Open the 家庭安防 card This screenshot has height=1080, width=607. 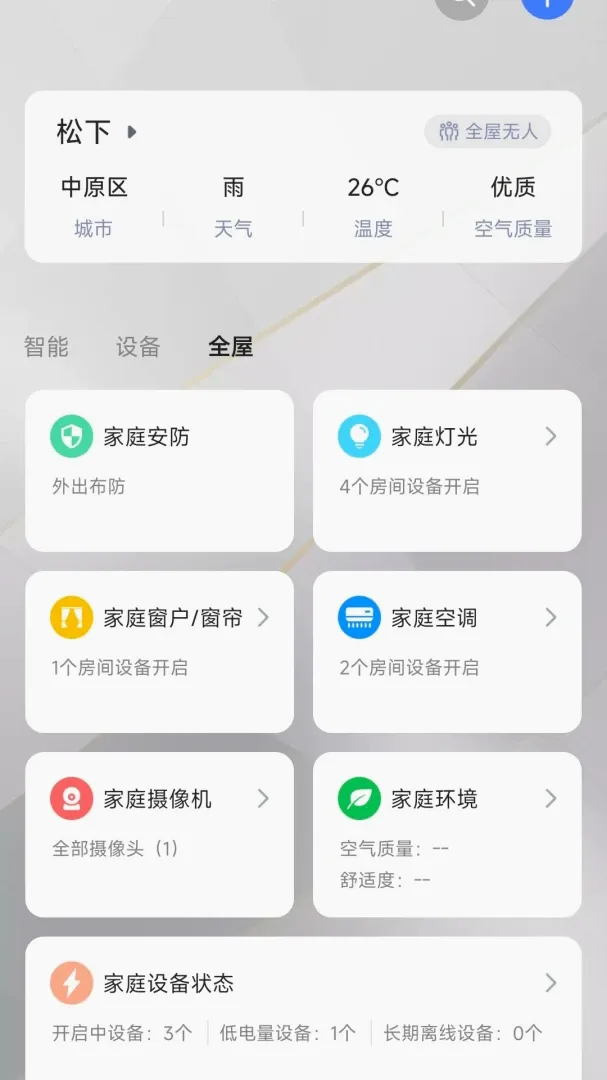[x=160, y=471]
